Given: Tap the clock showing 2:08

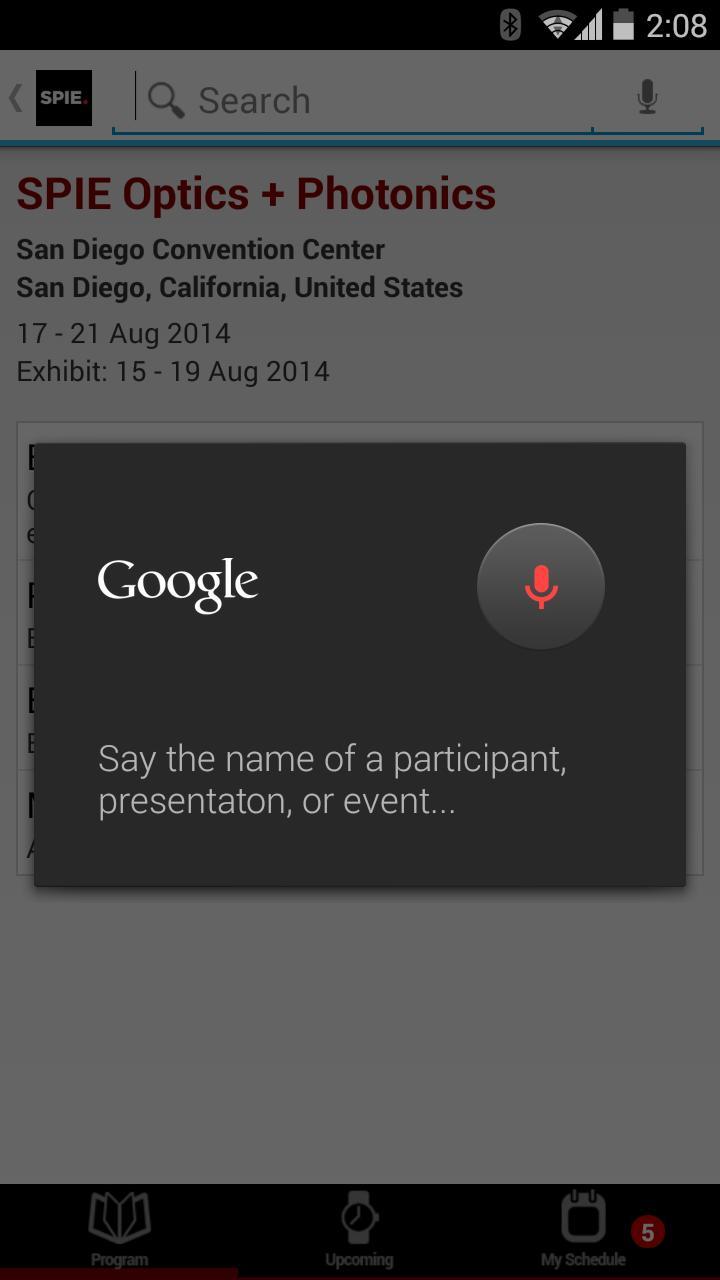Looking at the screenshot, I should [x=675, y=27].
